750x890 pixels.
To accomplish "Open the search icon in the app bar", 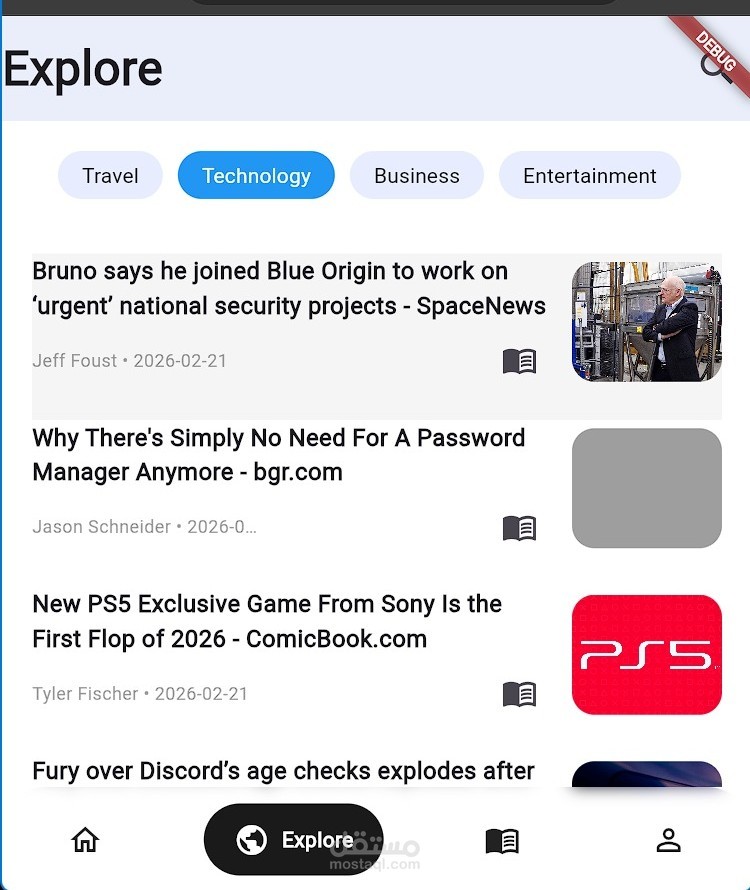I will (714, 67).
